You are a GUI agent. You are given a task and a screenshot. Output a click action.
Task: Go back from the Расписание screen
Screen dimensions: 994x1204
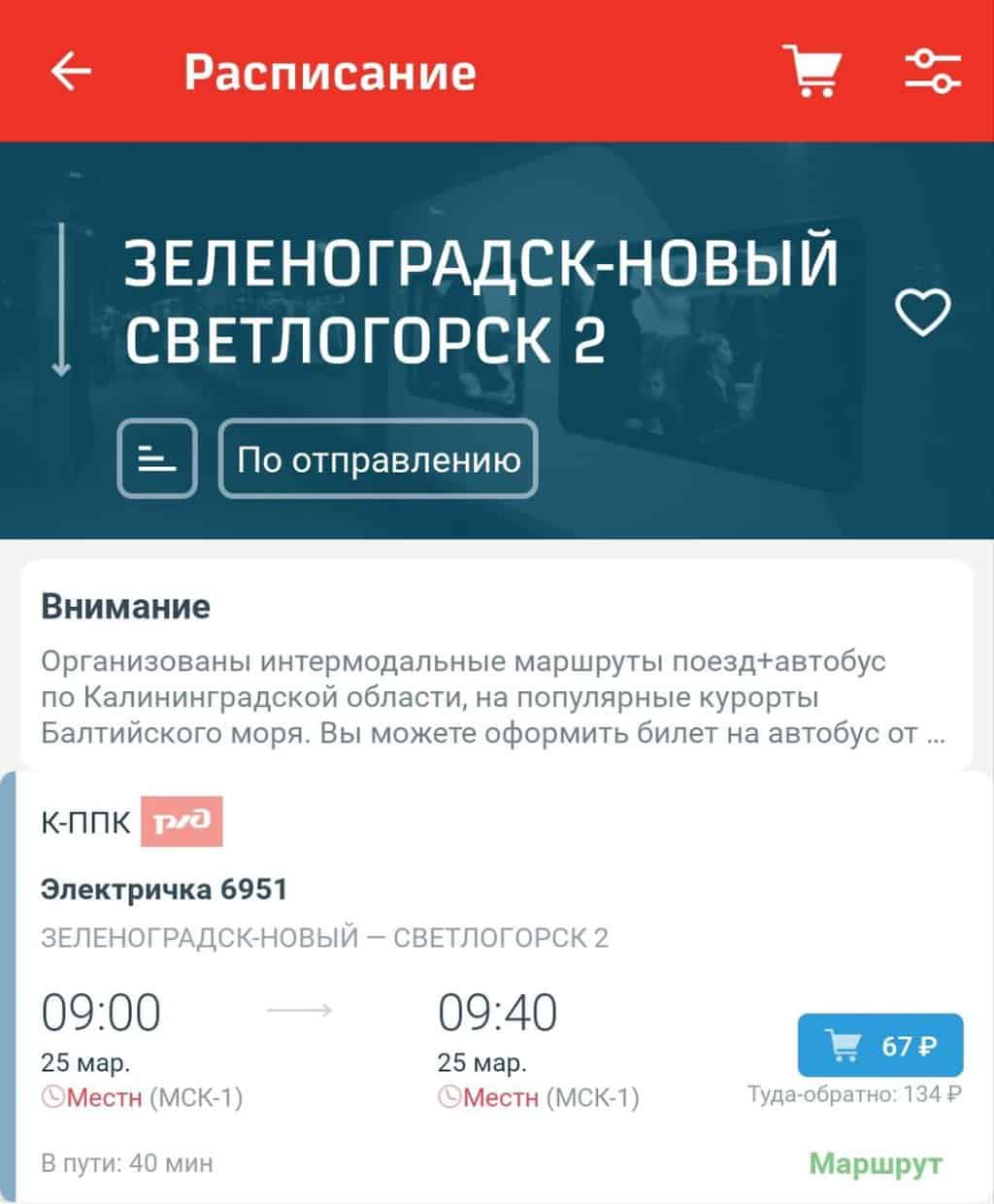(71, 71)
